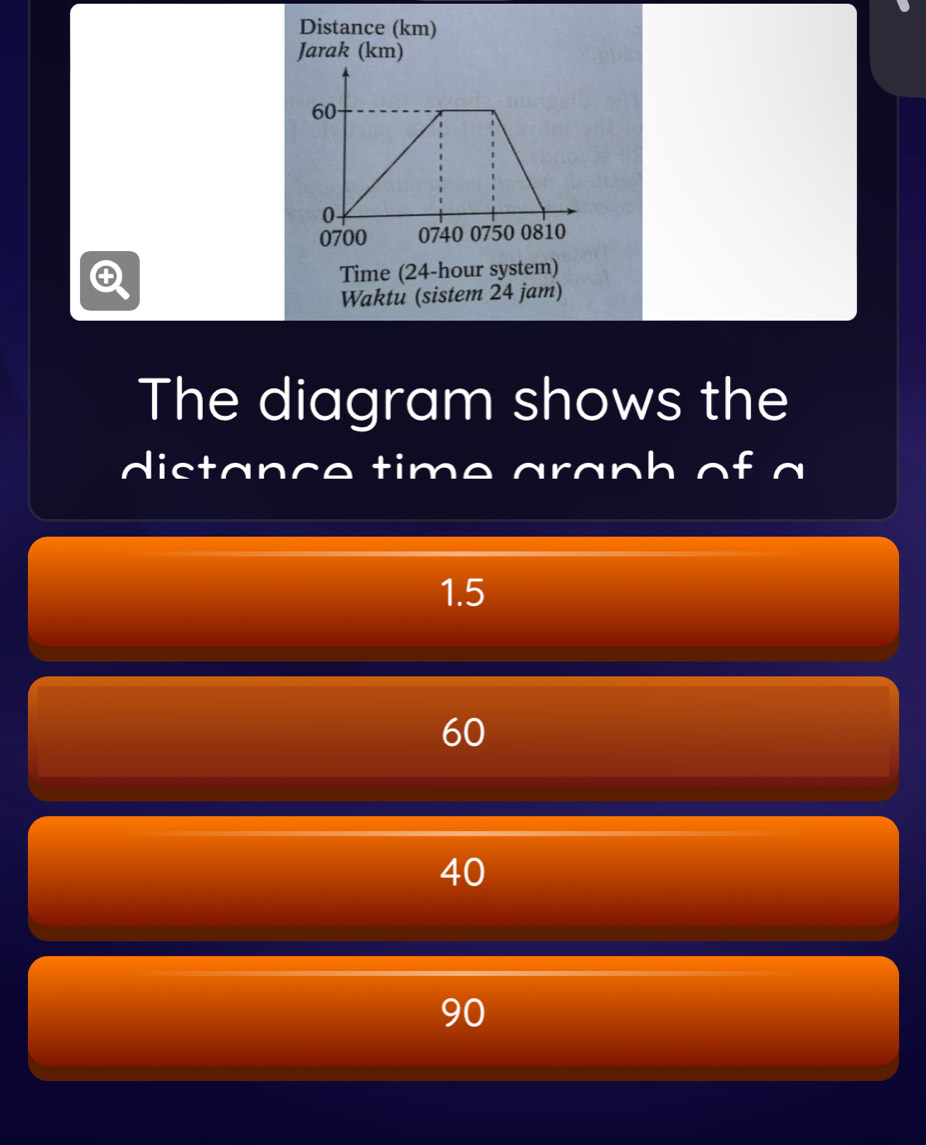Choose the answer 60

(463, 734)
